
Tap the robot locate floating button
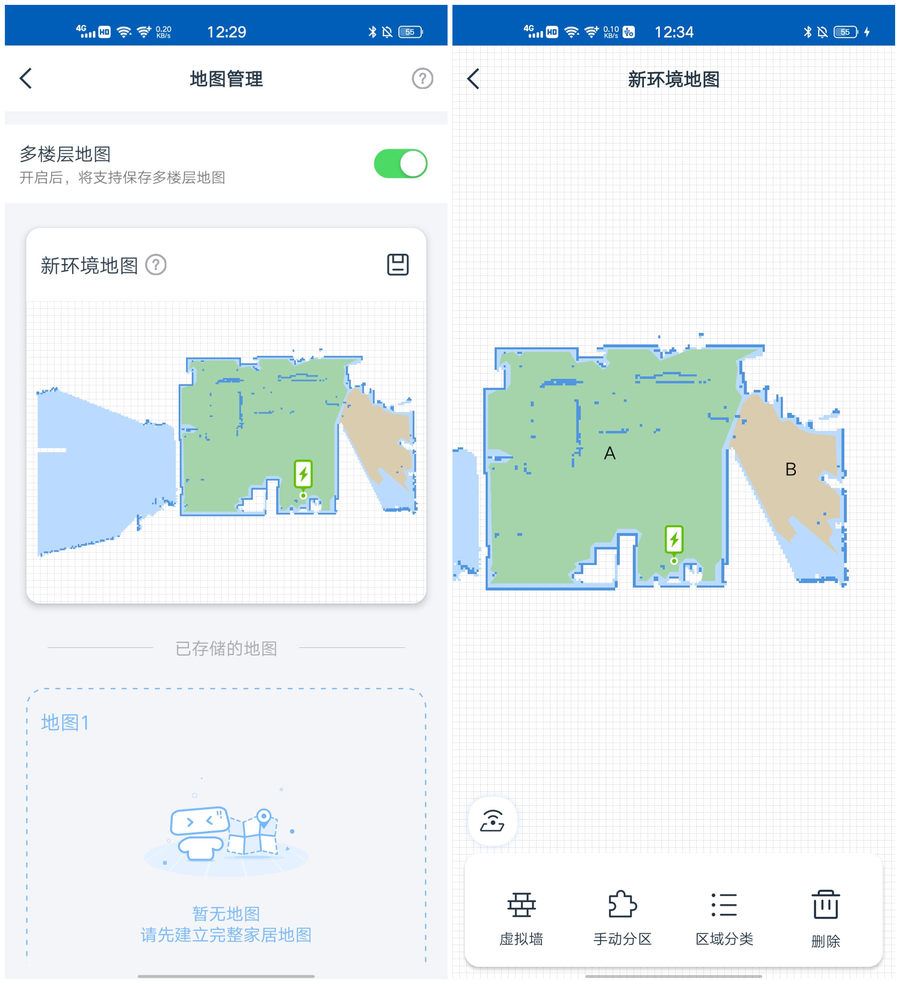click(491, 821)
